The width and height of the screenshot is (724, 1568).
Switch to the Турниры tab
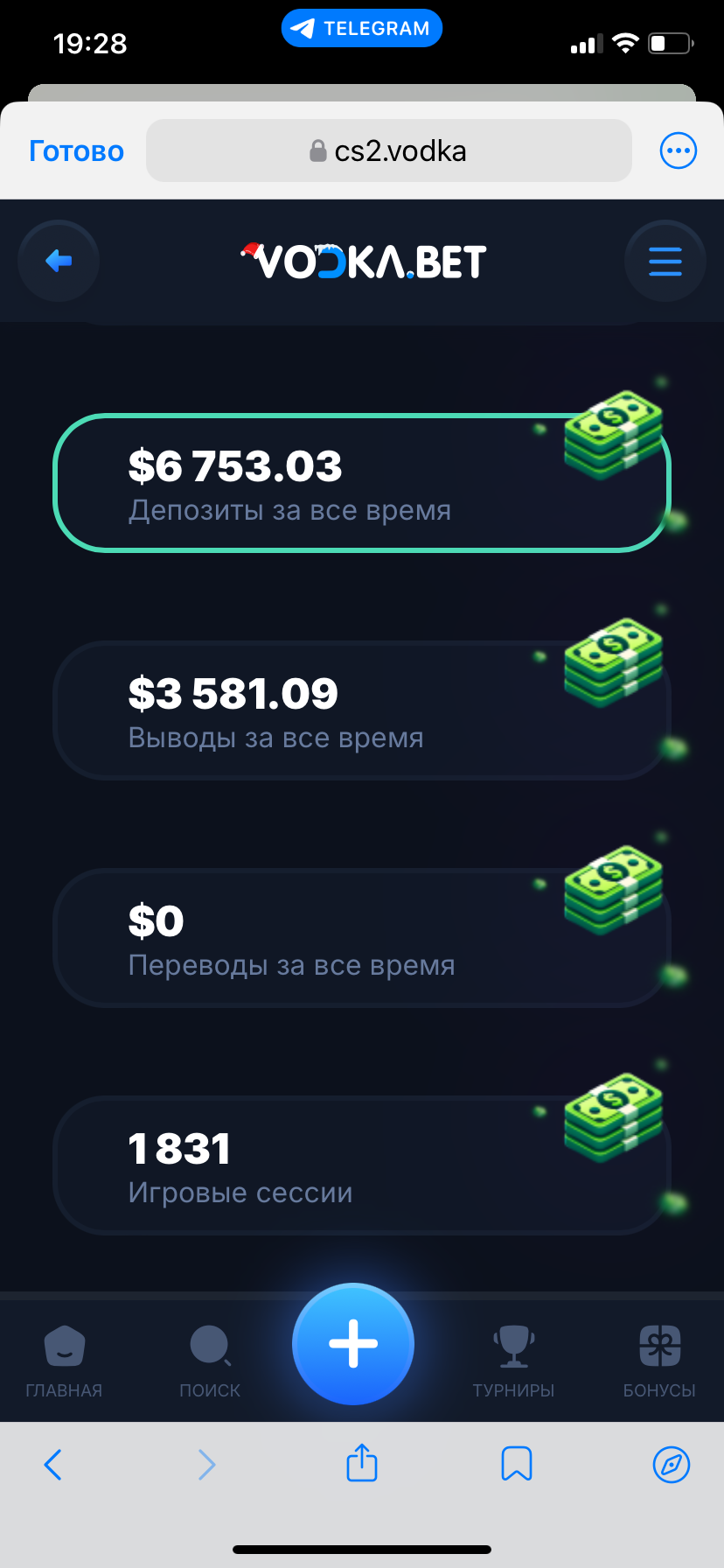513,1361
